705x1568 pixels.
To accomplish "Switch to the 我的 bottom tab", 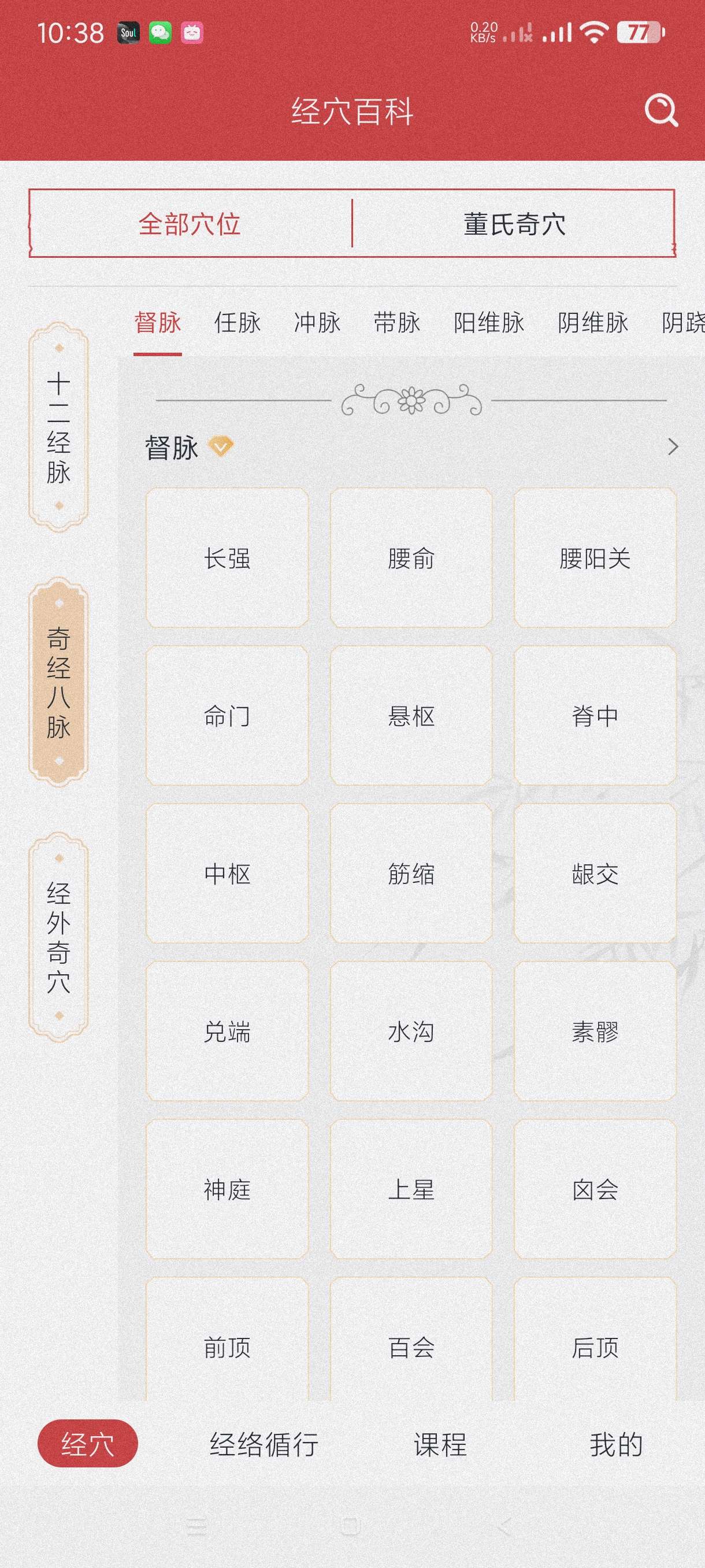I will (x=615, y=1444).
